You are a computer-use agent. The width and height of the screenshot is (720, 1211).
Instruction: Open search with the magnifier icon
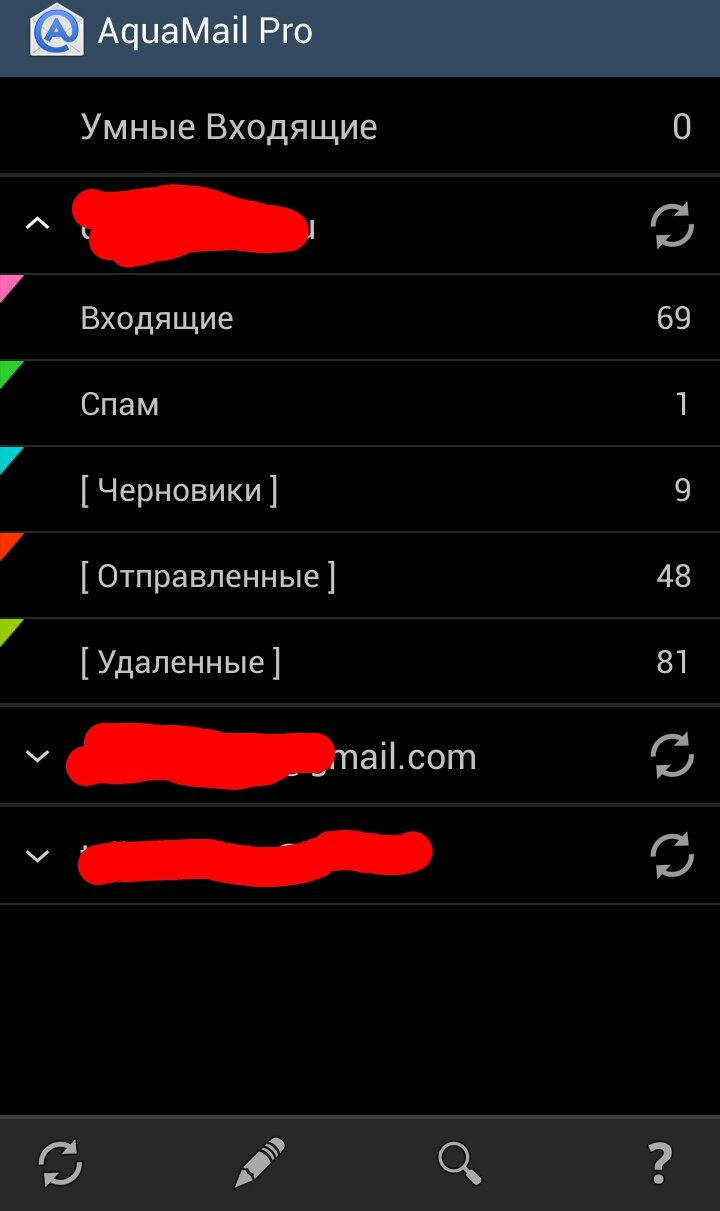pos(460,1163)
